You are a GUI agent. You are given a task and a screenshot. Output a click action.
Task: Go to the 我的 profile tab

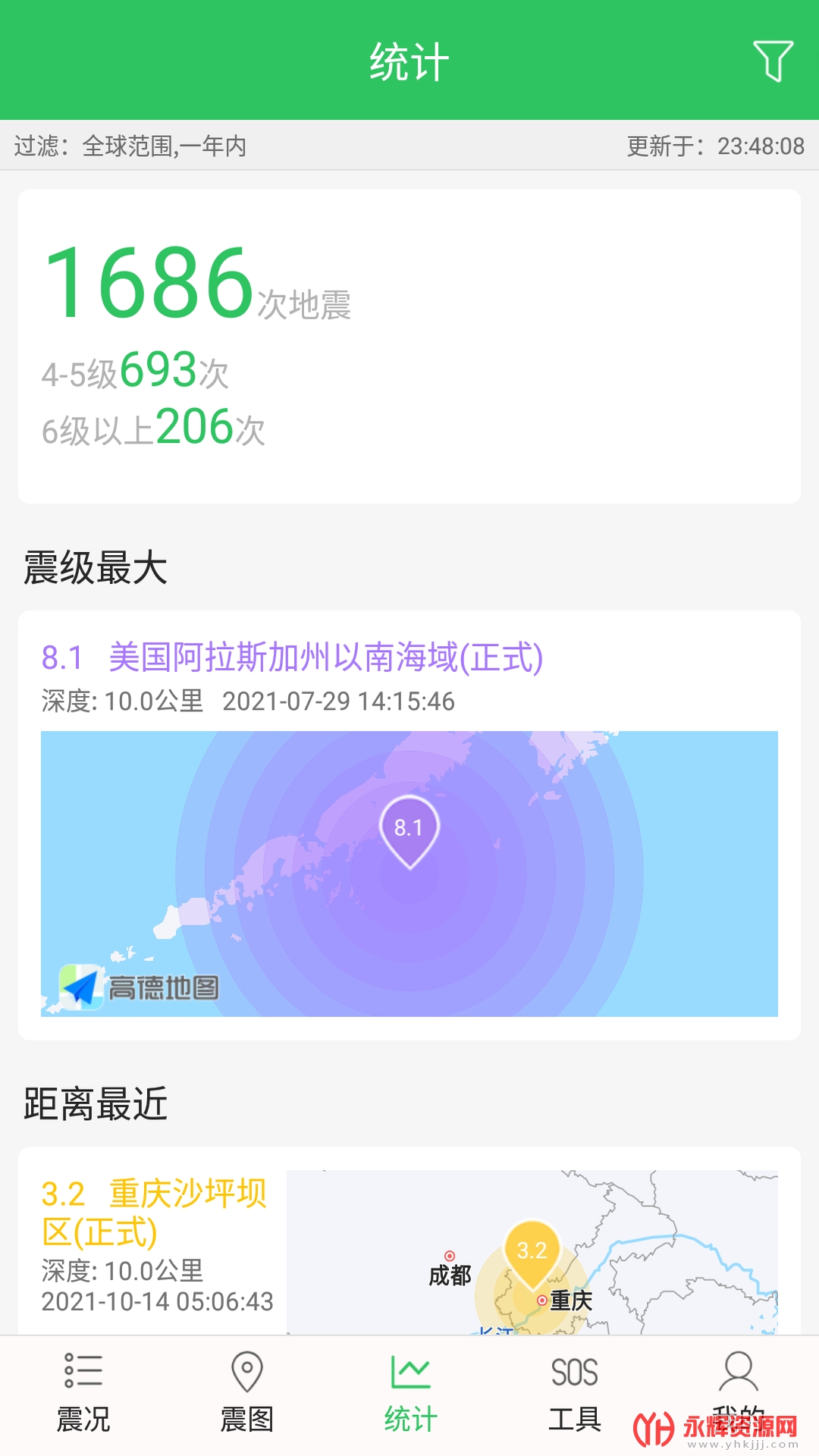(x=738, y=1394)
